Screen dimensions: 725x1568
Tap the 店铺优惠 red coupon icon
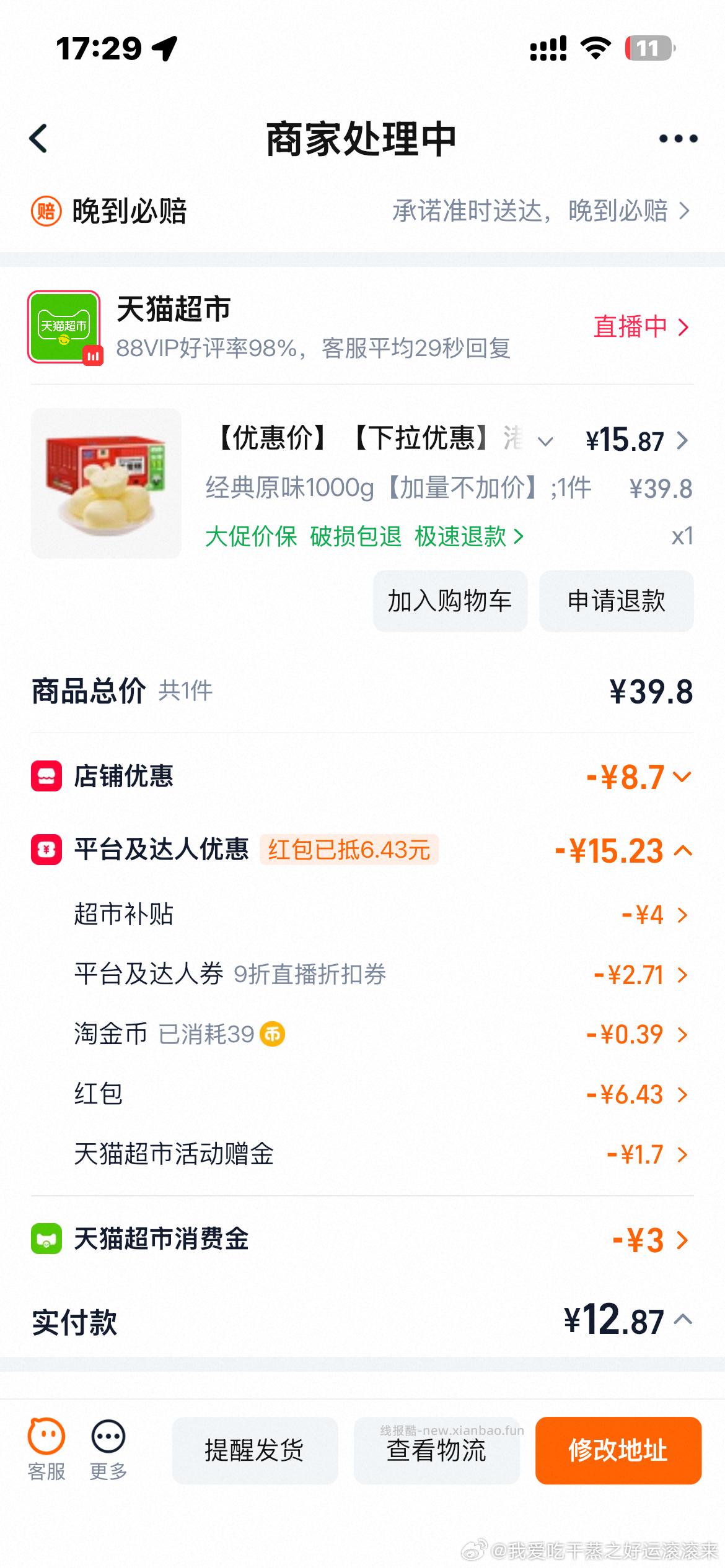(x=46, y=777)
